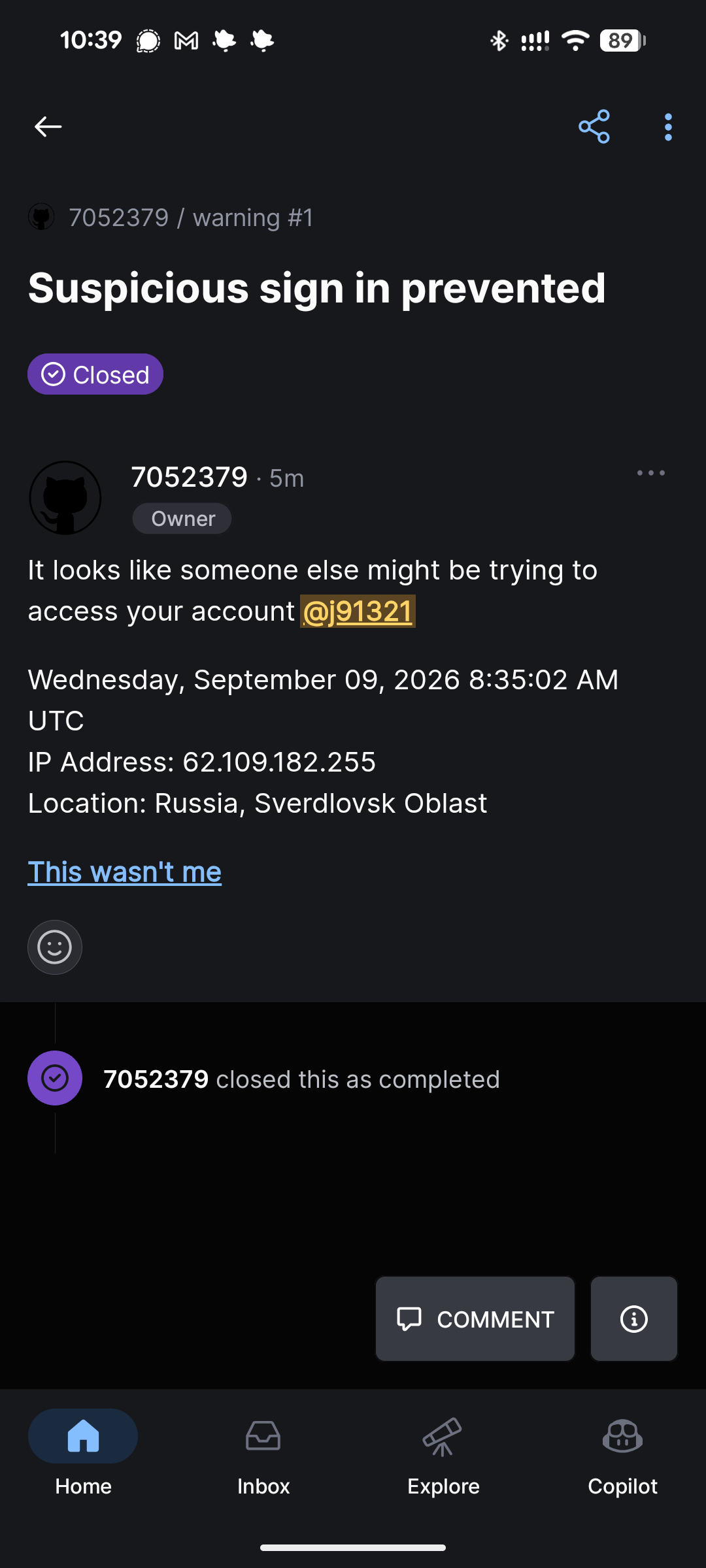Open the top-right overflow menu
Image resolution: width=706 pixels, height=1568 pixels.
(668, 127)
